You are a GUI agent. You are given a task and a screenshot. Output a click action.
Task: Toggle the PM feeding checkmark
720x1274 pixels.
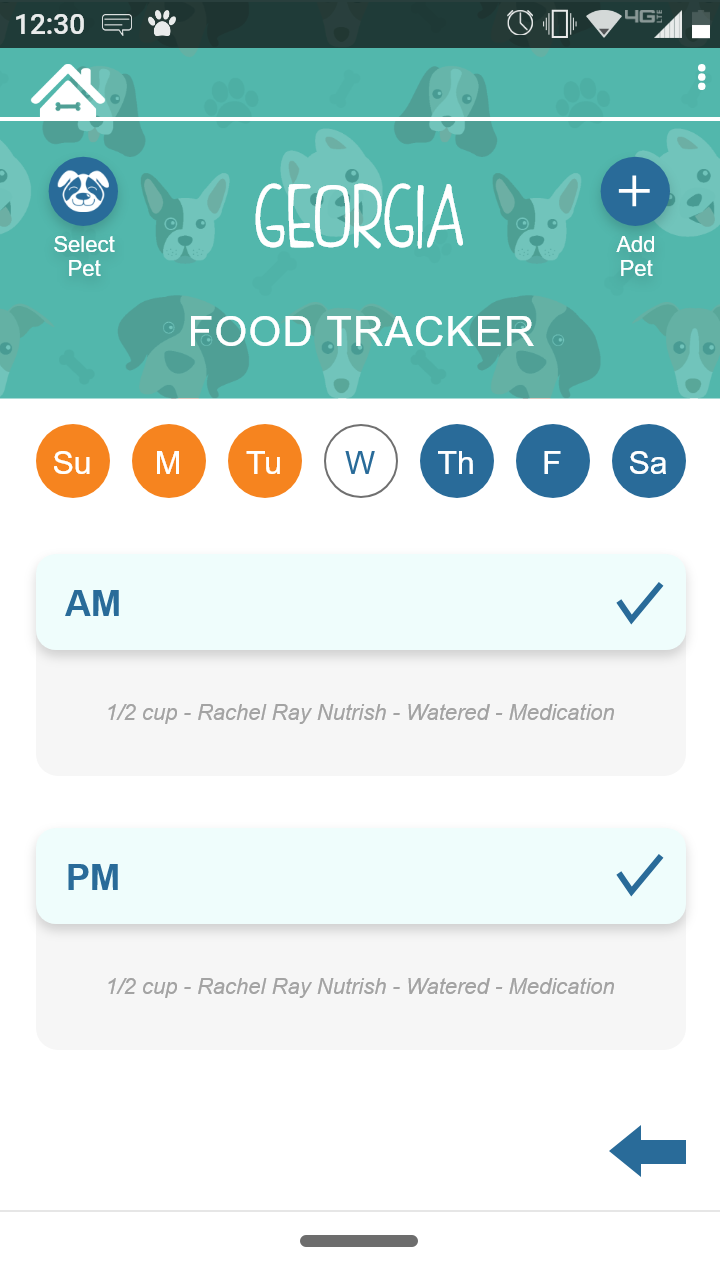[640, 876]
